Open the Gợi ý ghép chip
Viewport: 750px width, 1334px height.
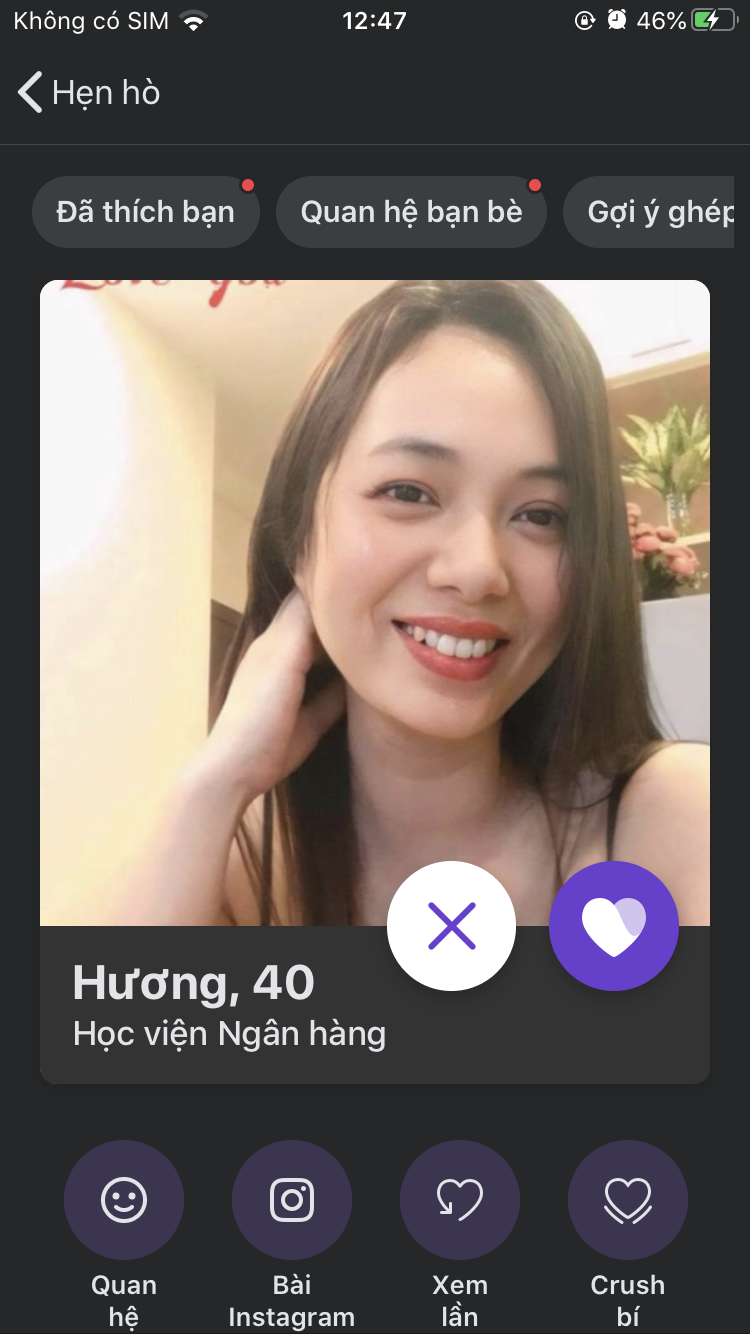655,212
